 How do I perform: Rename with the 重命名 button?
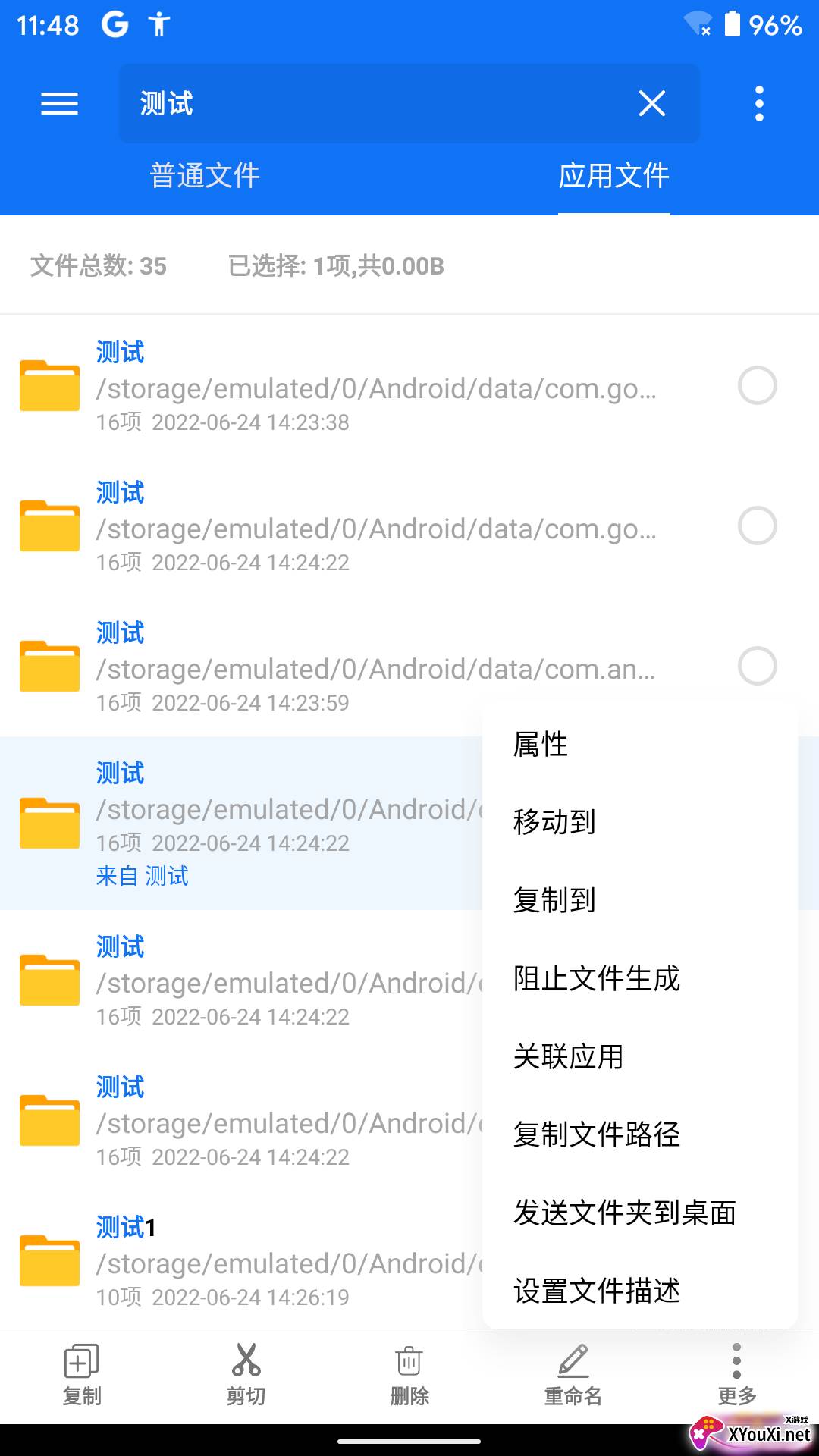573,1375
